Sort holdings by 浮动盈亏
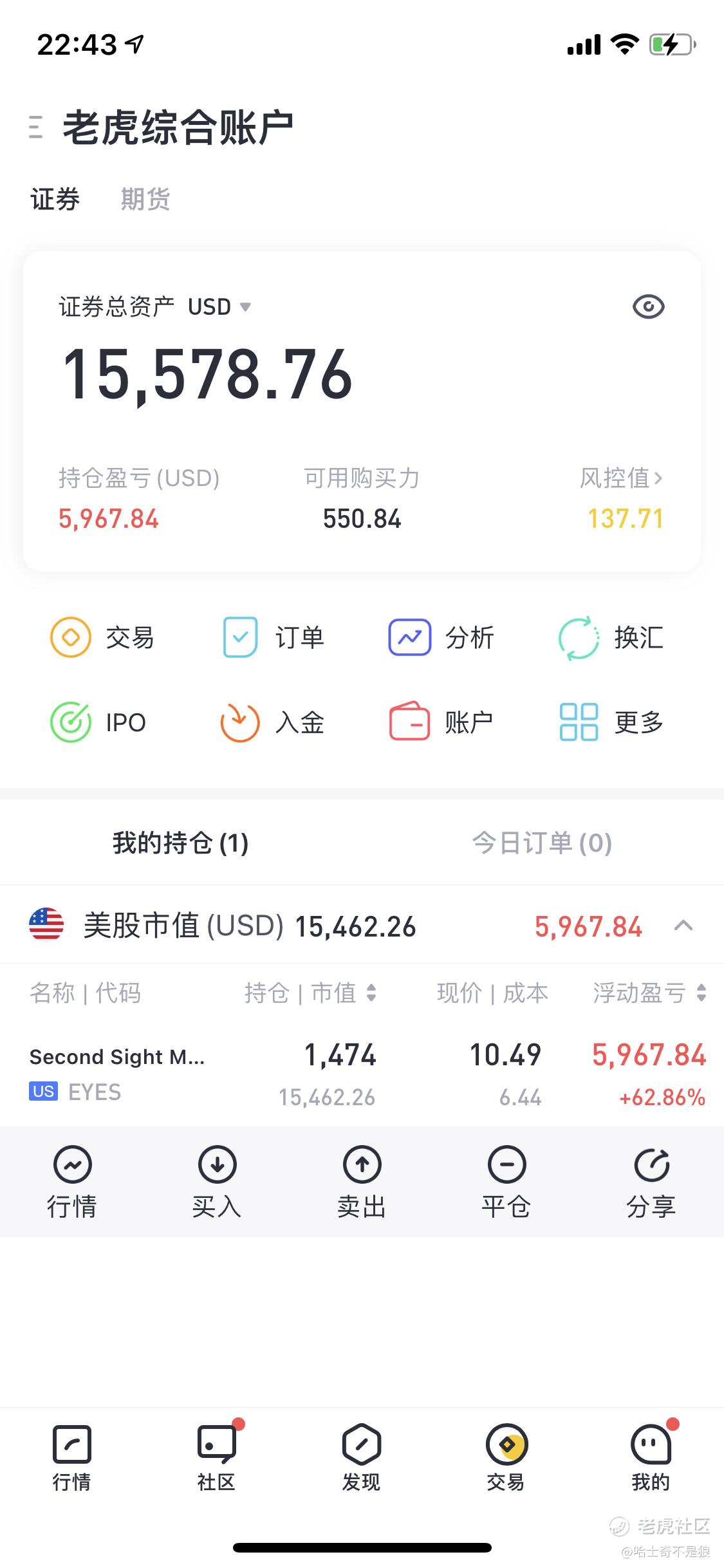The image size is (724, 1568). 649,993
